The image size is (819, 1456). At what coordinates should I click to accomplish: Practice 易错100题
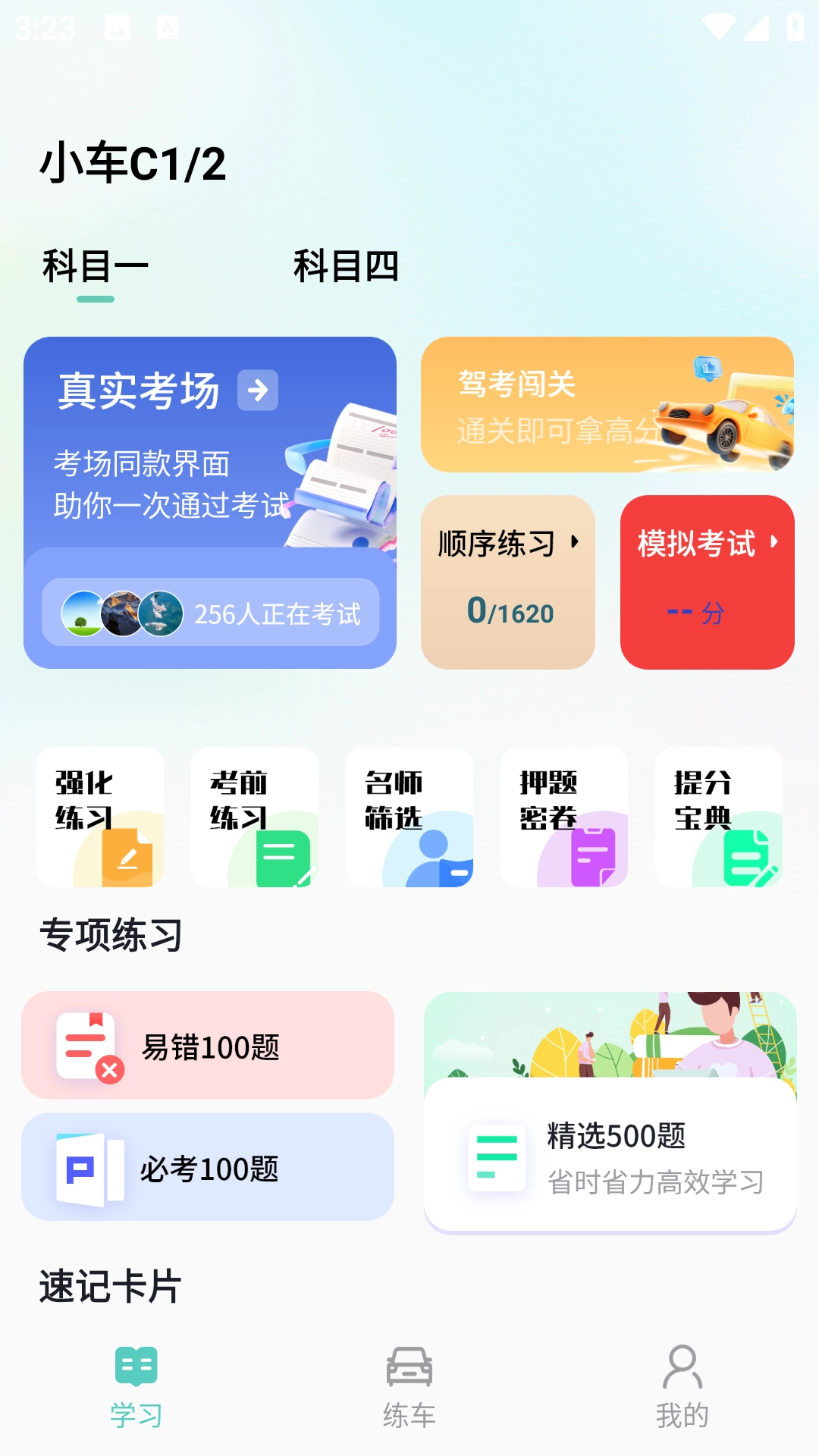[x=208, y=1046]
